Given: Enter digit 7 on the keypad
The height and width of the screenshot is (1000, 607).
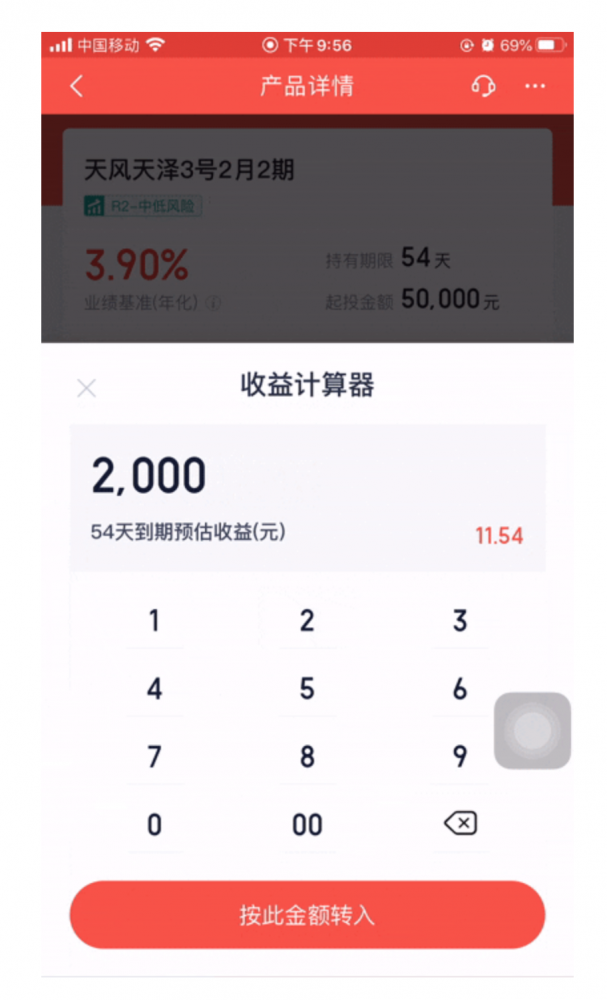Looking at the screenshot, I should pos(154,757).
